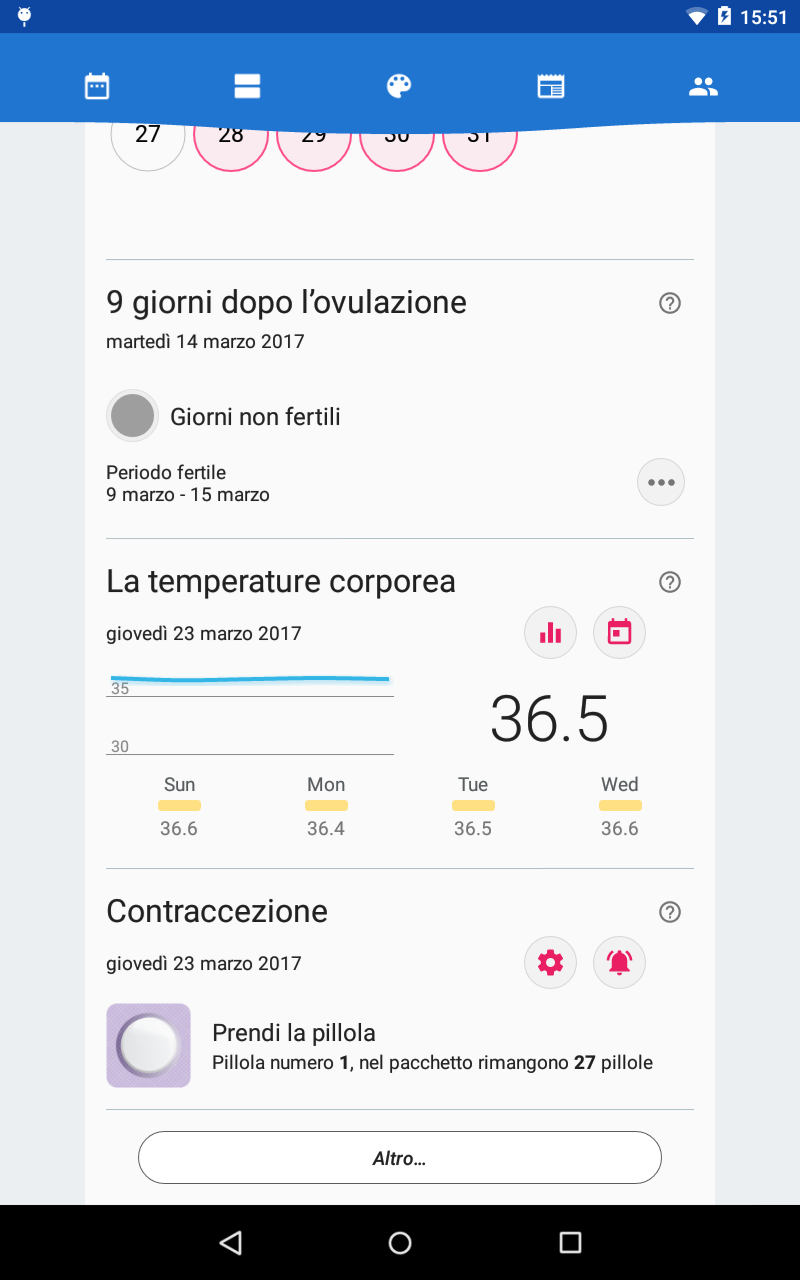Tap the pill image to take it
This screenshot has height=1280, width=800.
[x=149, y=1045]
